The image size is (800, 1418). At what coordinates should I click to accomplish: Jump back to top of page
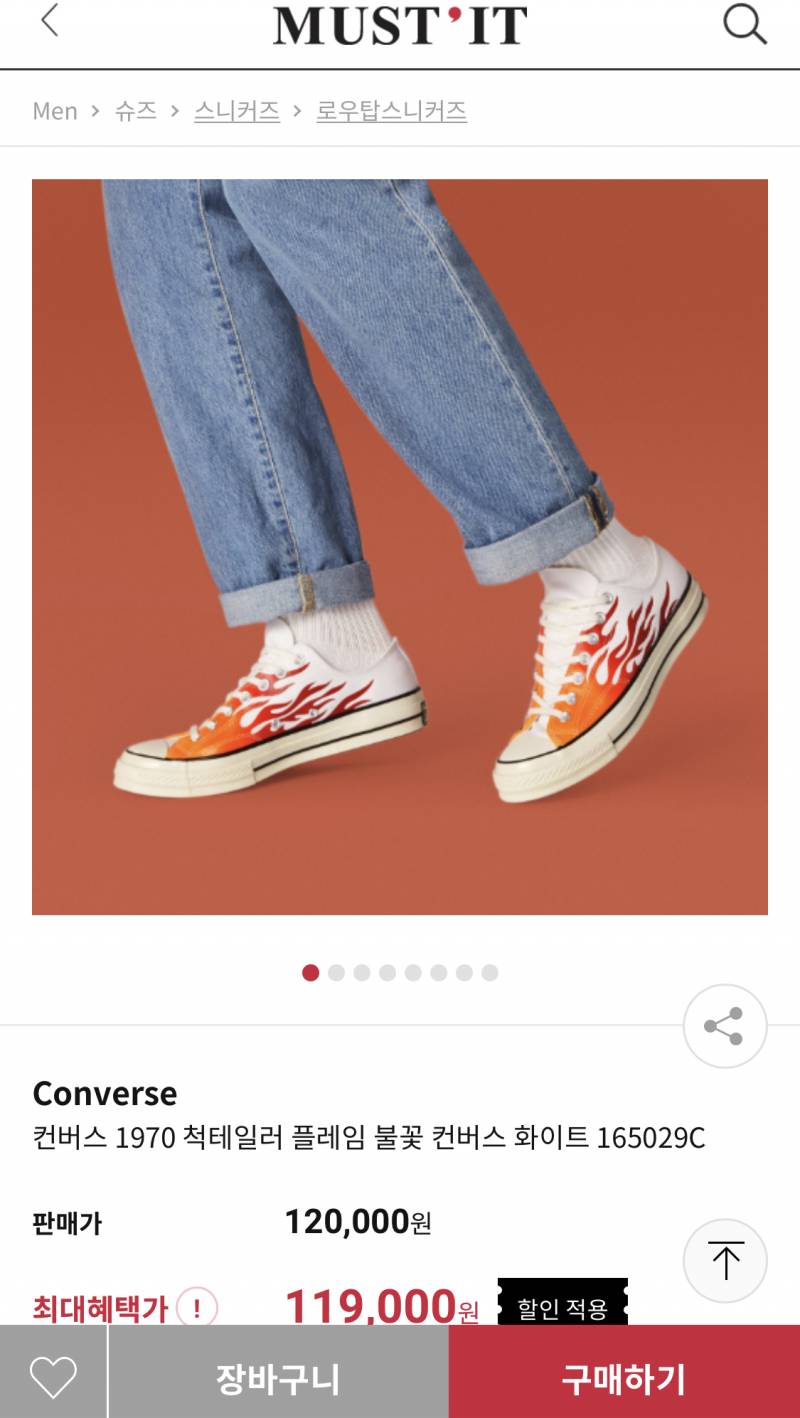(725, 1260)
